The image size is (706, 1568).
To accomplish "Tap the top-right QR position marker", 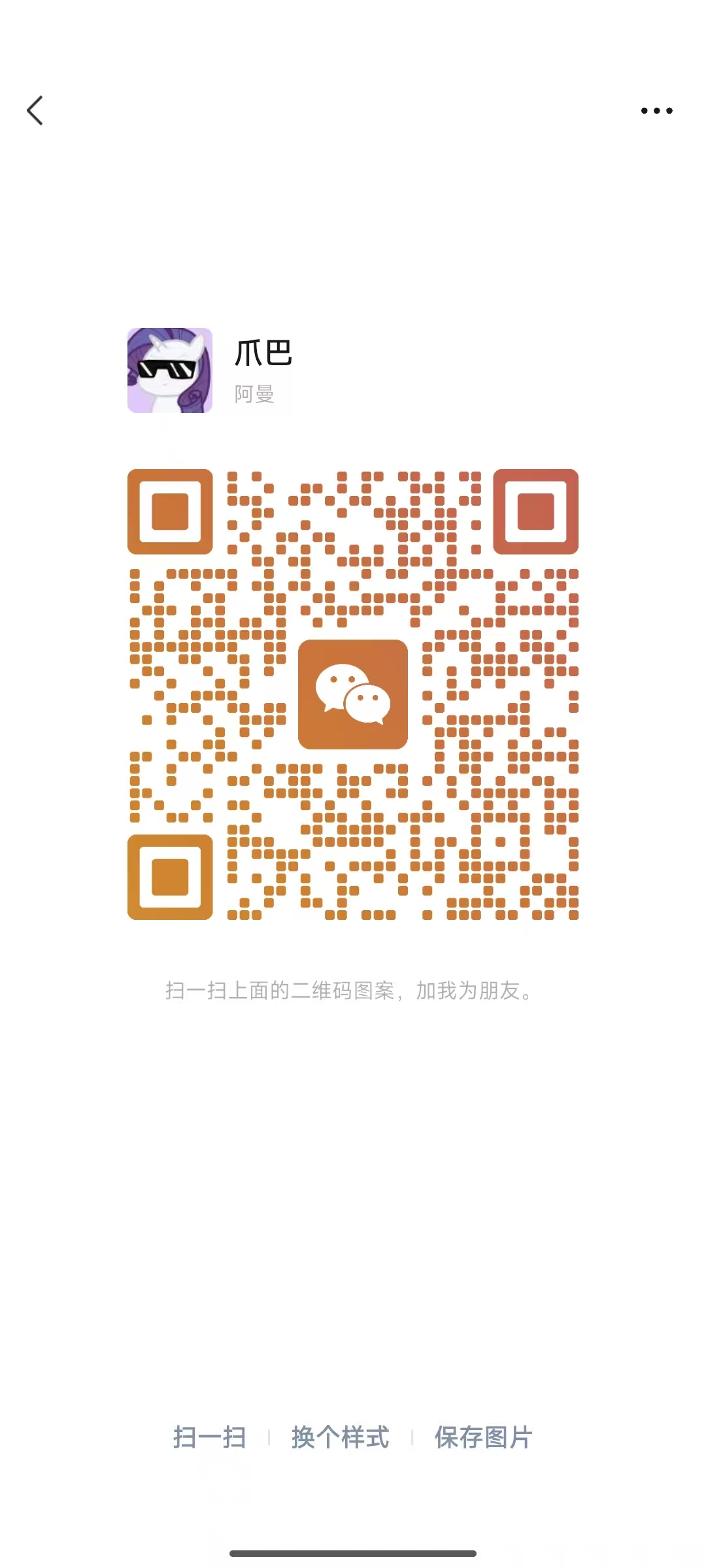I will [x=535, y=513].
